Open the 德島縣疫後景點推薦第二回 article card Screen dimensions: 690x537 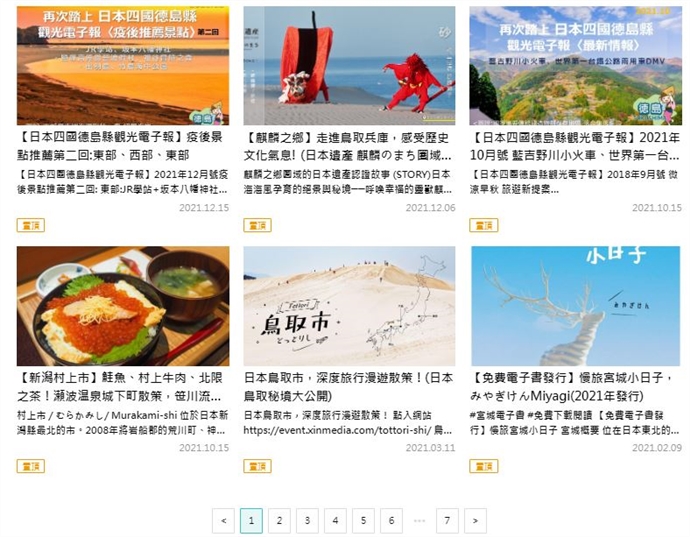122,65
